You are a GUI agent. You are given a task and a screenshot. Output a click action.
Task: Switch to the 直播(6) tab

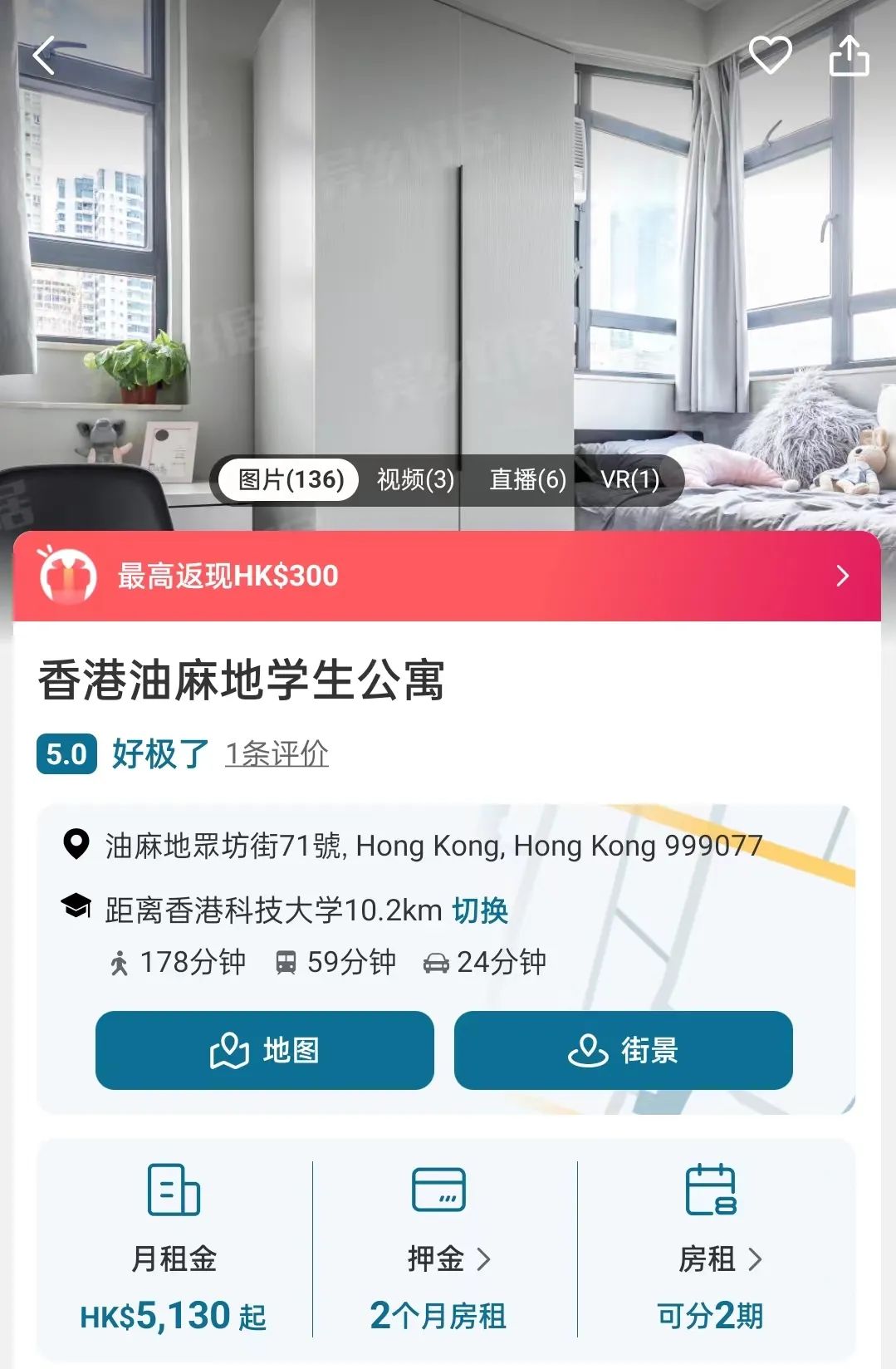[x=527, y=479]
